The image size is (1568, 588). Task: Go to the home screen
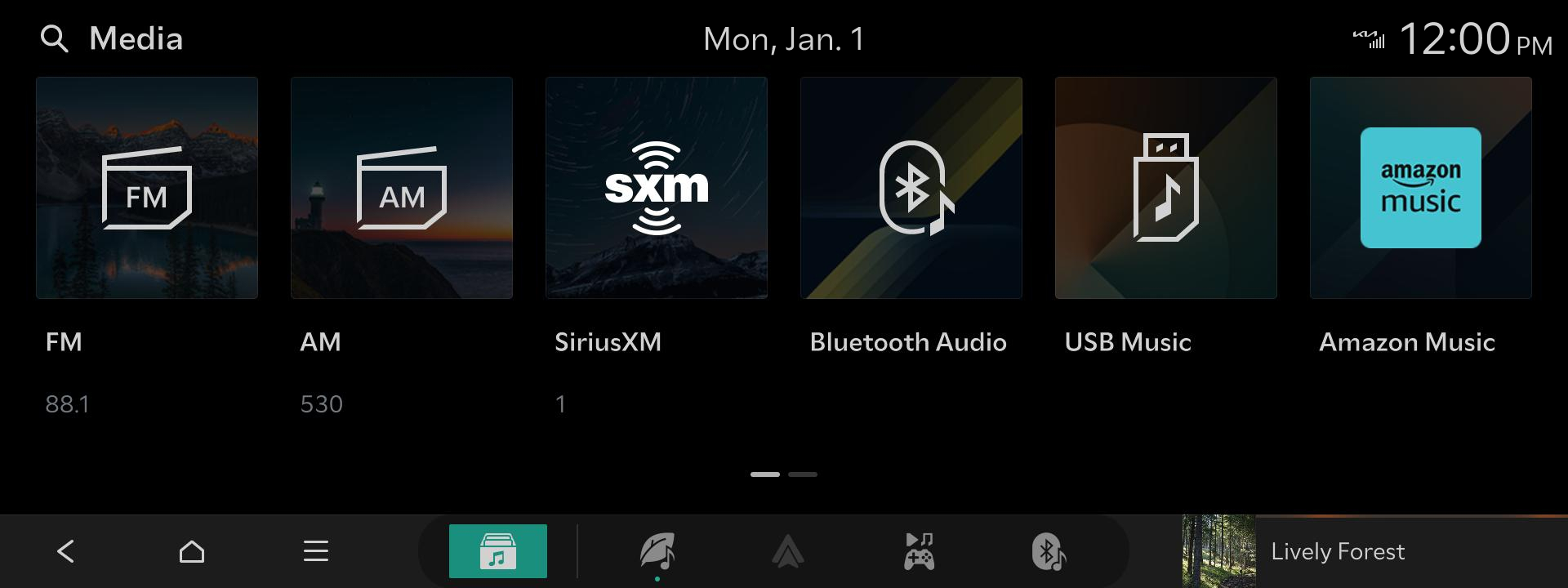tap(192, 551)
